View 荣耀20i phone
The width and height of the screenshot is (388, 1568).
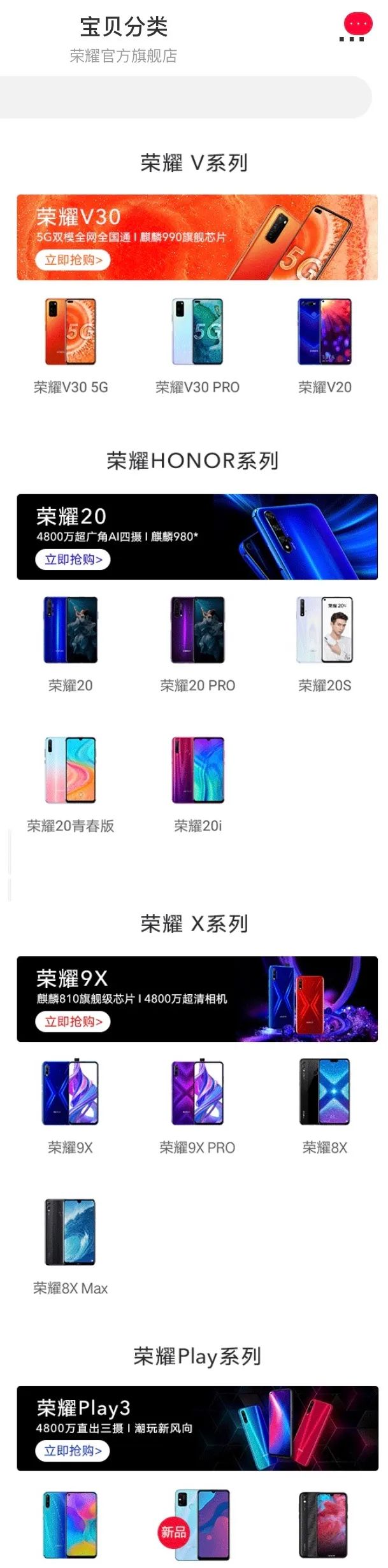pyautogui.click(x=198, y=783)
